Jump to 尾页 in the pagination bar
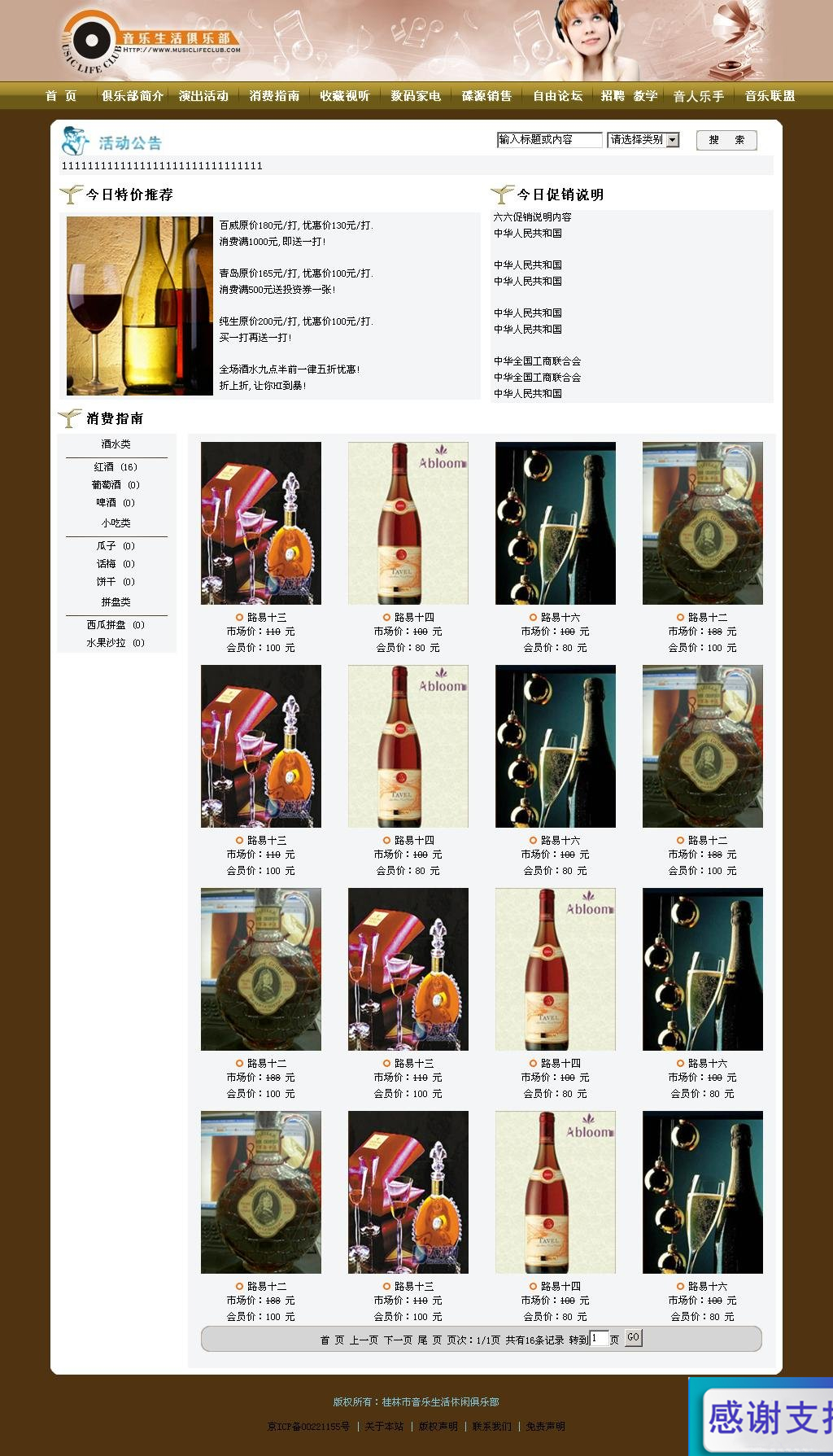The image size is (833, 1456). coord(430,1340)
